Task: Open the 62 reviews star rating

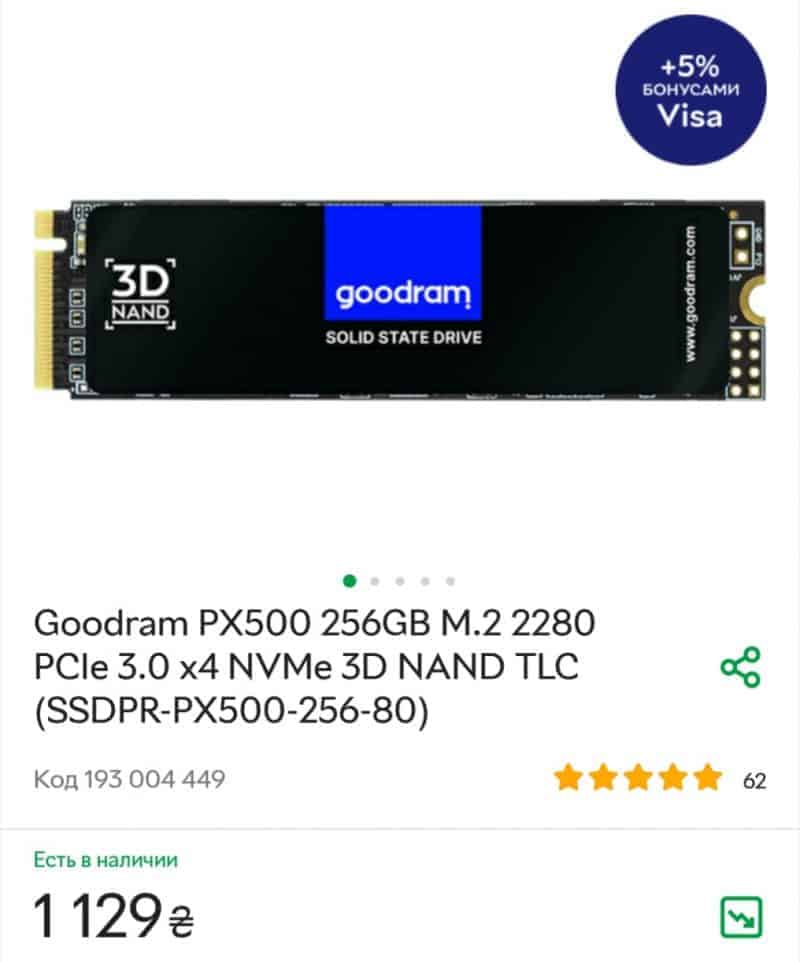Action: pyautogui.click(x=660, y=779)
